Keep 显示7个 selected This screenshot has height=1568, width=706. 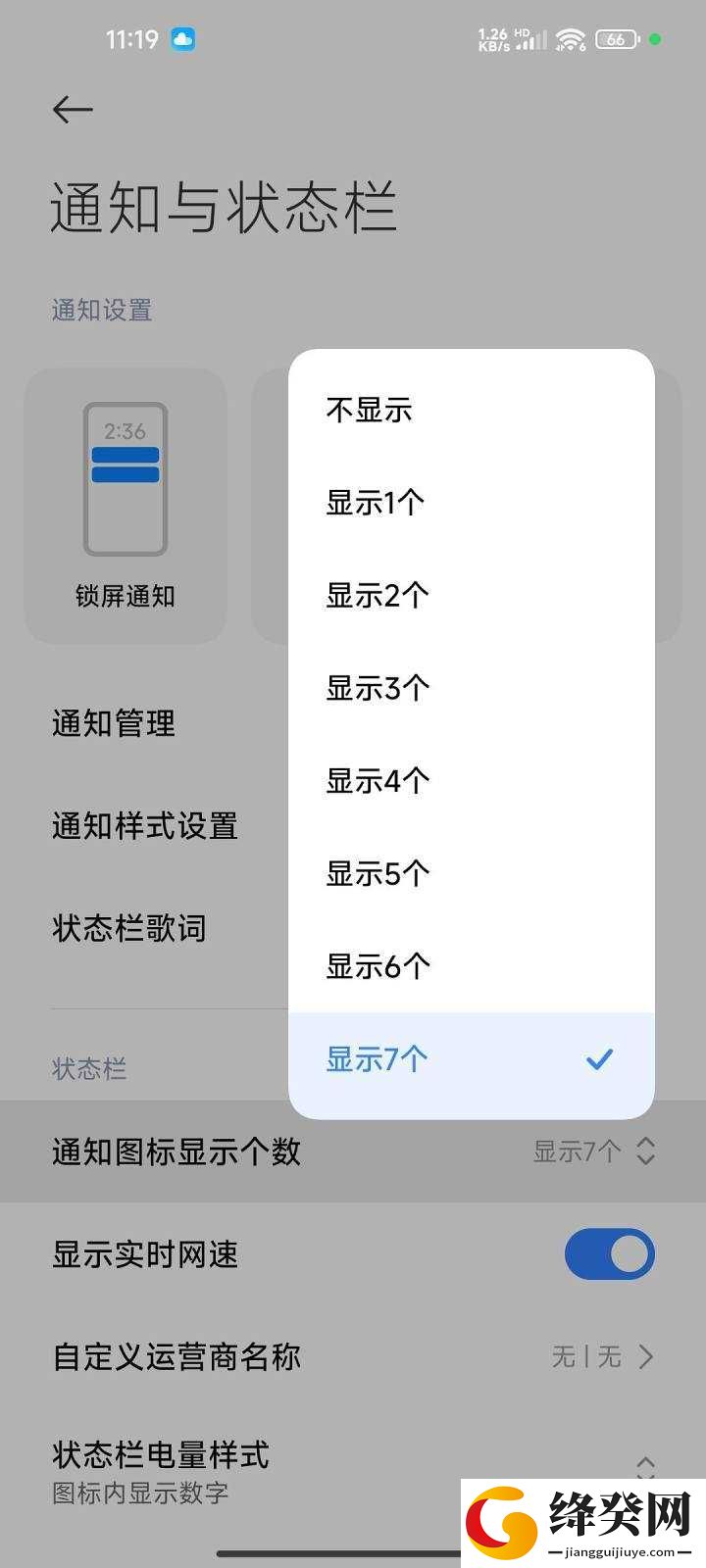(x=471, y=1059)
